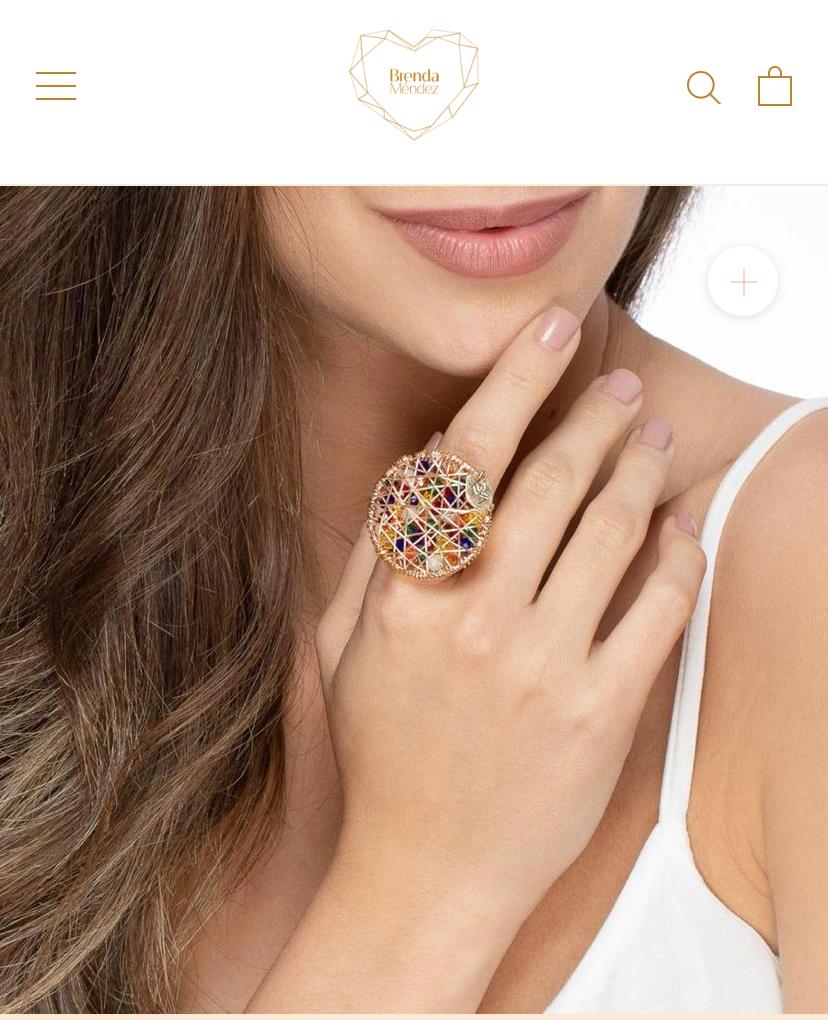This screenshot has height=1020, width=828.
Task: Open the hamburger navigation menu
Action: [x=56, y=86]
